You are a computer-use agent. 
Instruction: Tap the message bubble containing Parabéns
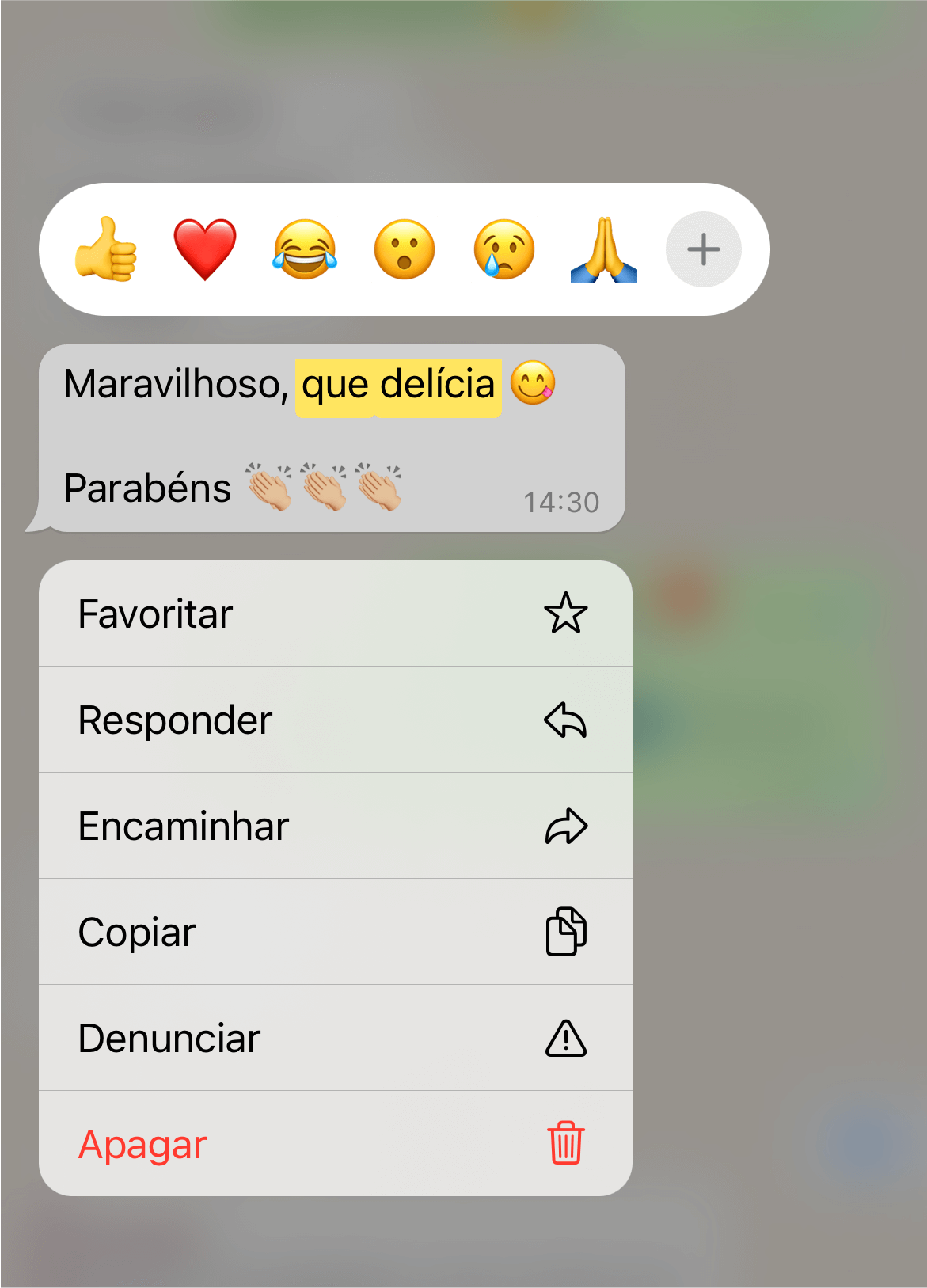147,488
